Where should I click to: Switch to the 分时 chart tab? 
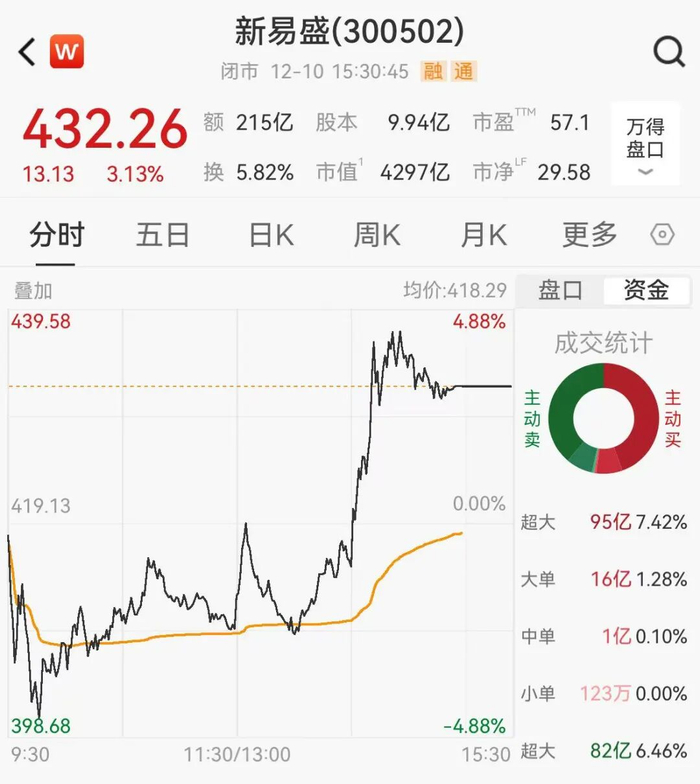tap(57, 235)
